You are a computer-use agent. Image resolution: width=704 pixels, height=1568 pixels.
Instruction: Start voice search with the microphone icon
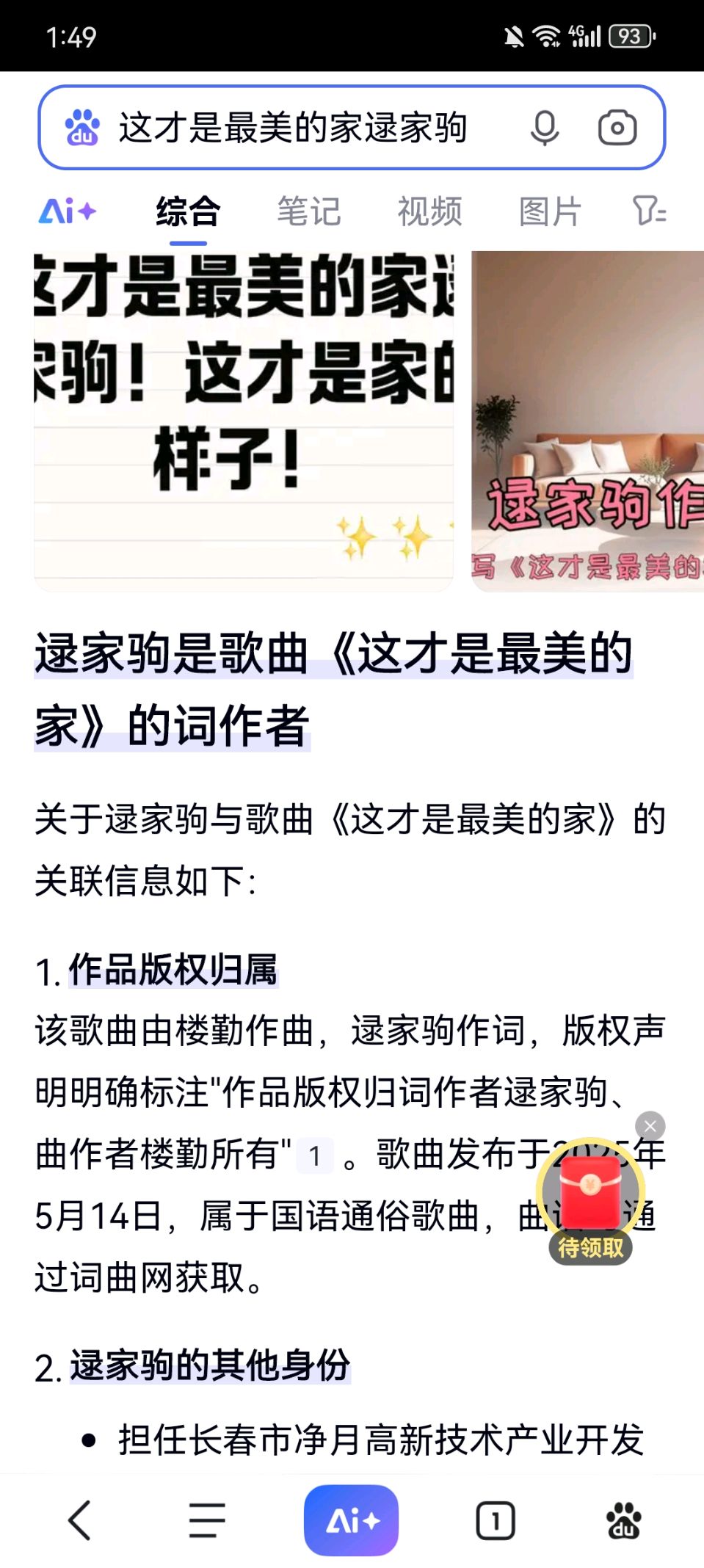pos(544,128)
